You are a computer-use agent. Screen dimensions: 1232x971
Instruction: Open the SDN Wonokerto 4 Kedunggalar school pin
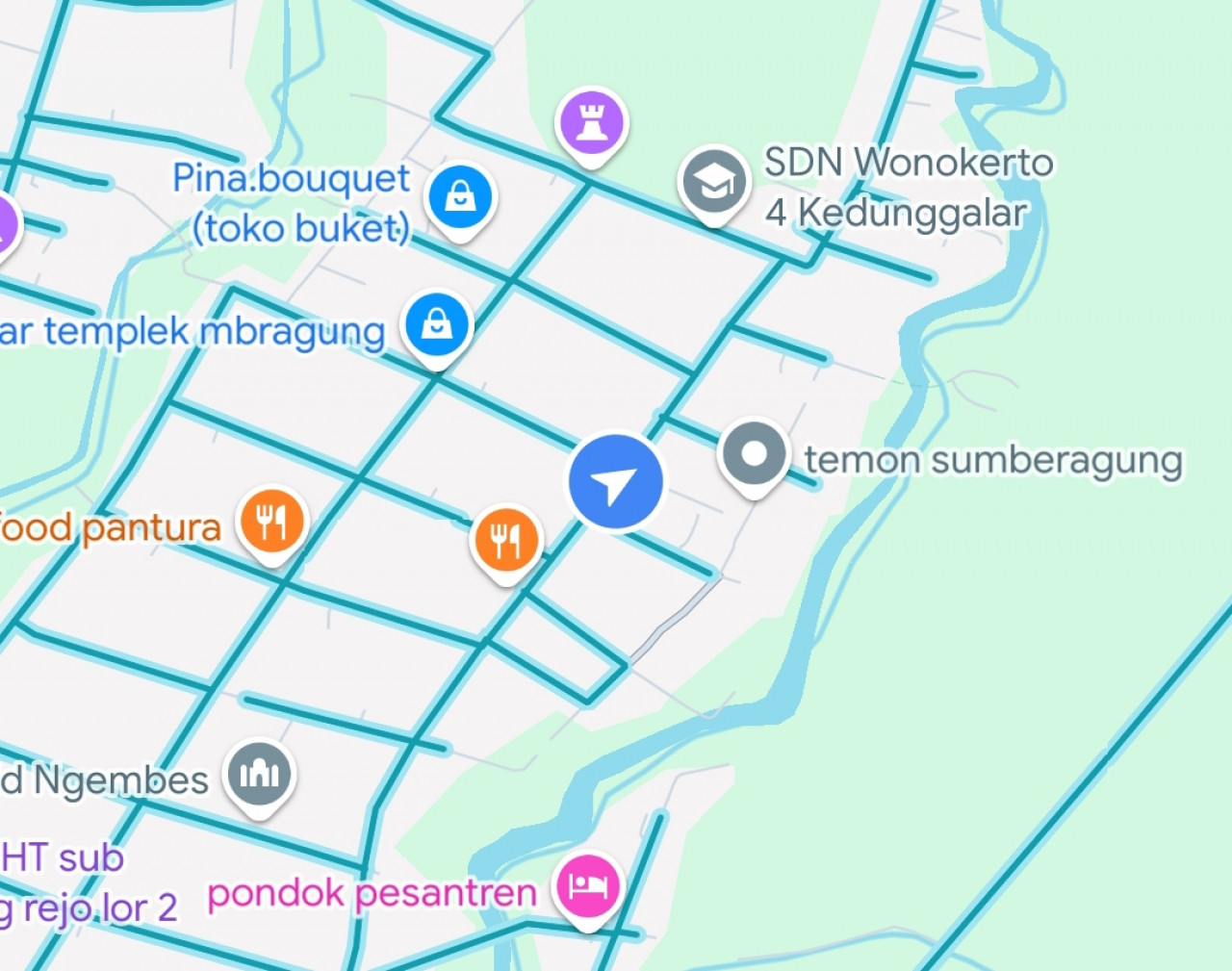pos(713,182)
